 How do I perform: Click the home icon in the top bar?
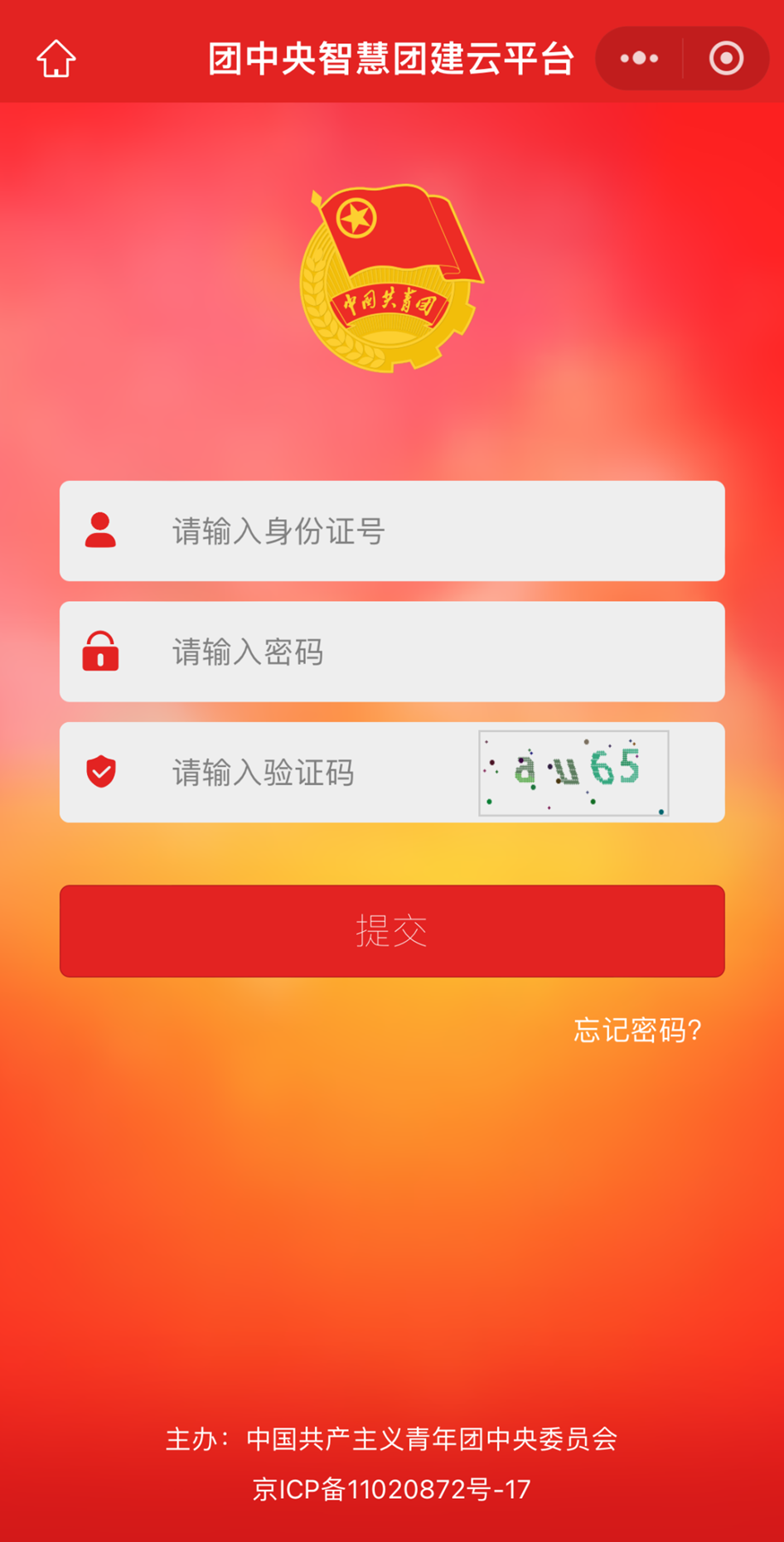tap(55, 56)
